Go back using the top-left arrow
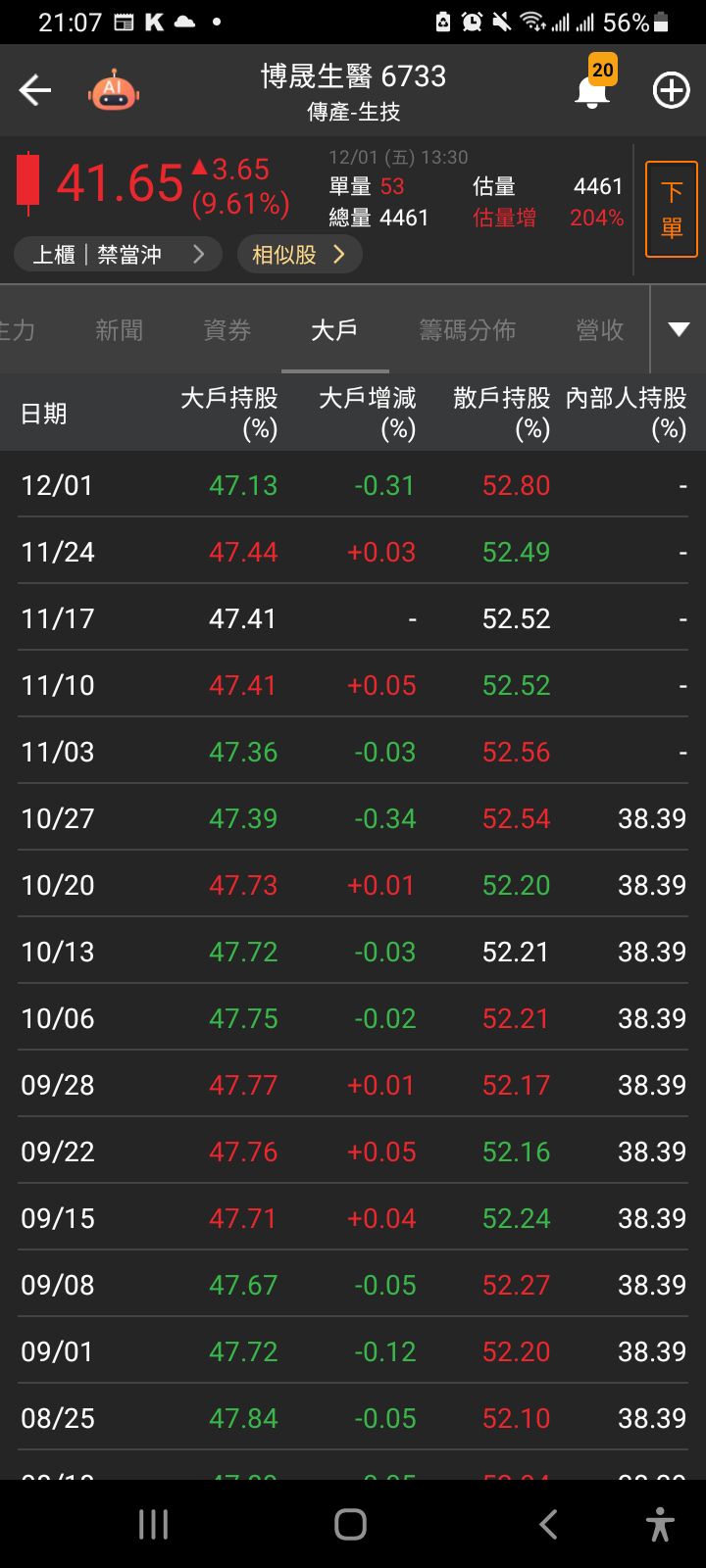 pos(35,91)
